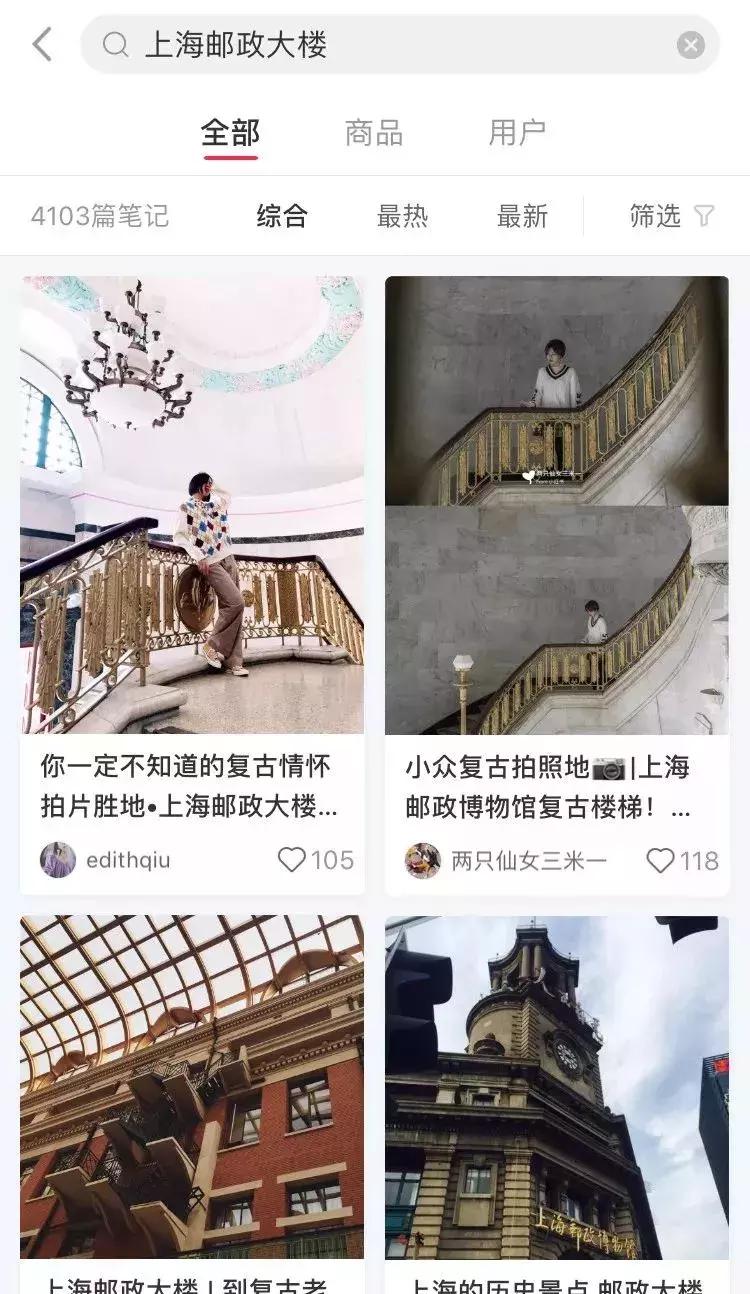Select the 最新 sort option

coord(521,215)
